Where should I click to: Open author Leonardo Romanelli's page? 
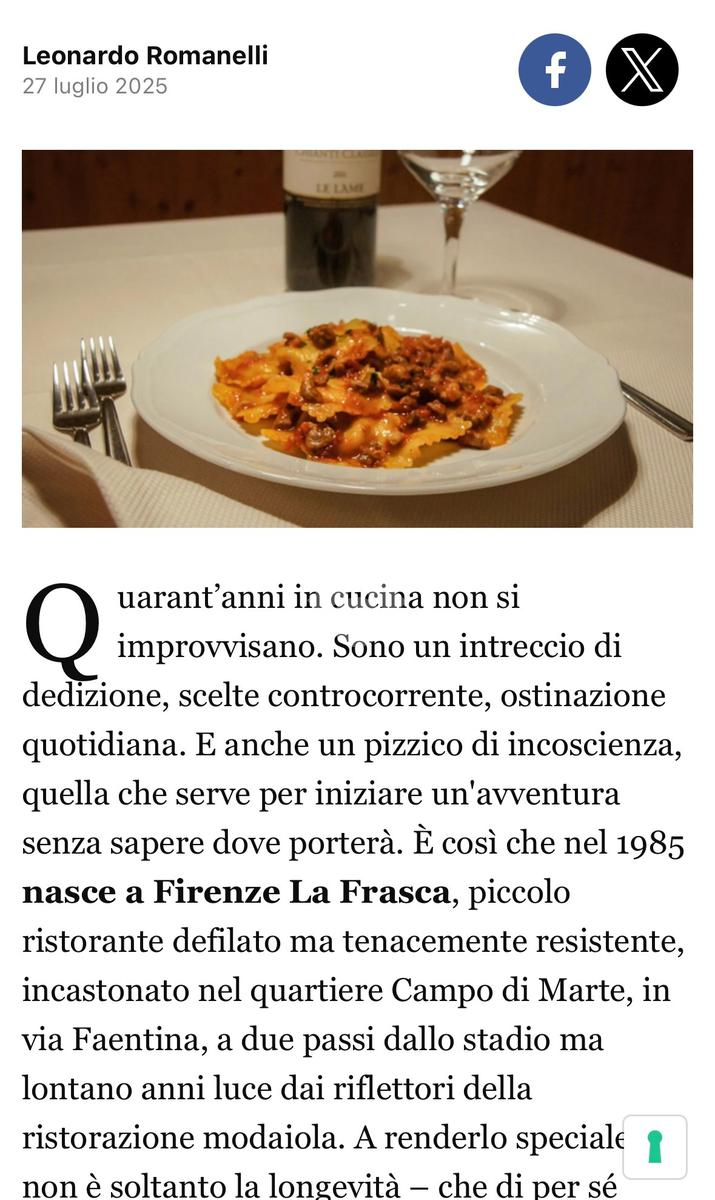tap(145, 56)
